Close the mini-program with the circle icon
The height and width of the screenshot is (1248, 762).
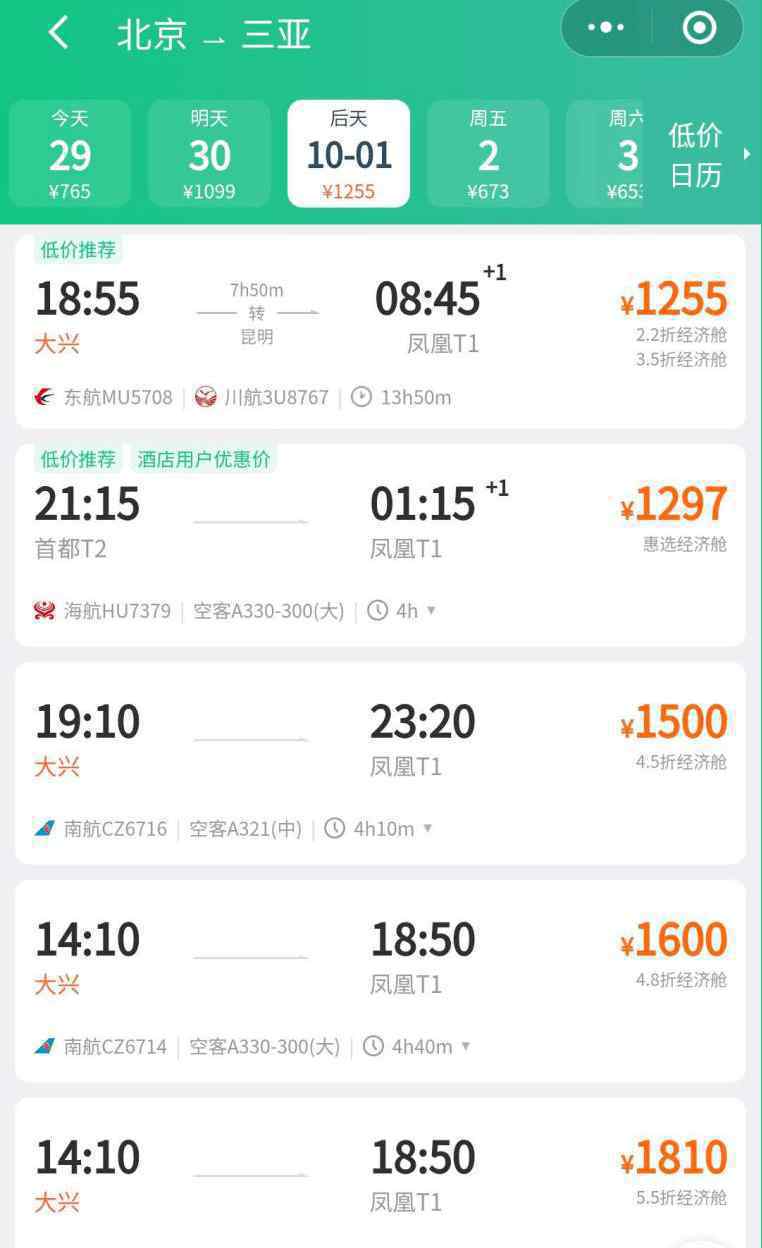pos(699,28)
